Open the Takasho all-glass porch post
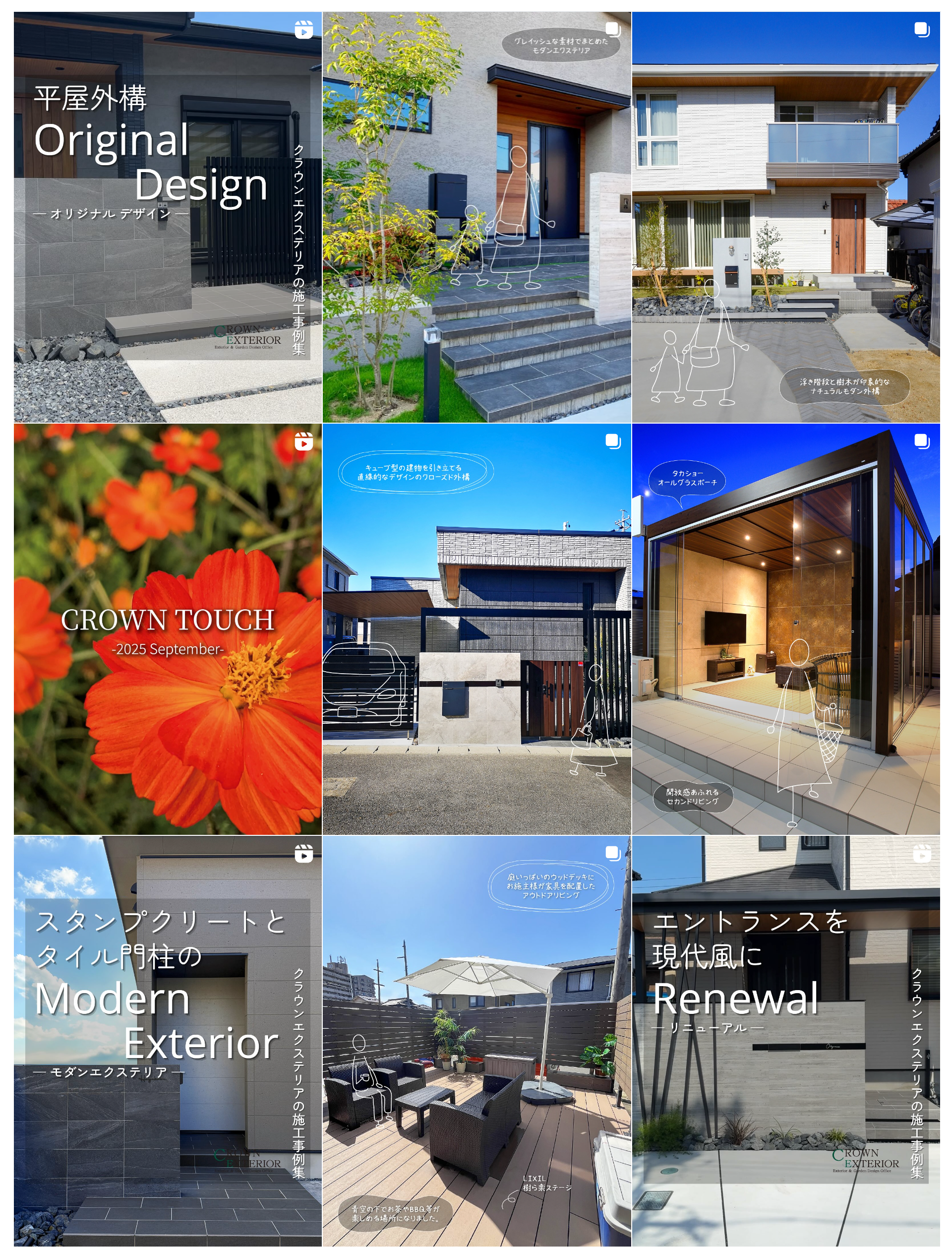952x1255 pixels. coord(785,628)
